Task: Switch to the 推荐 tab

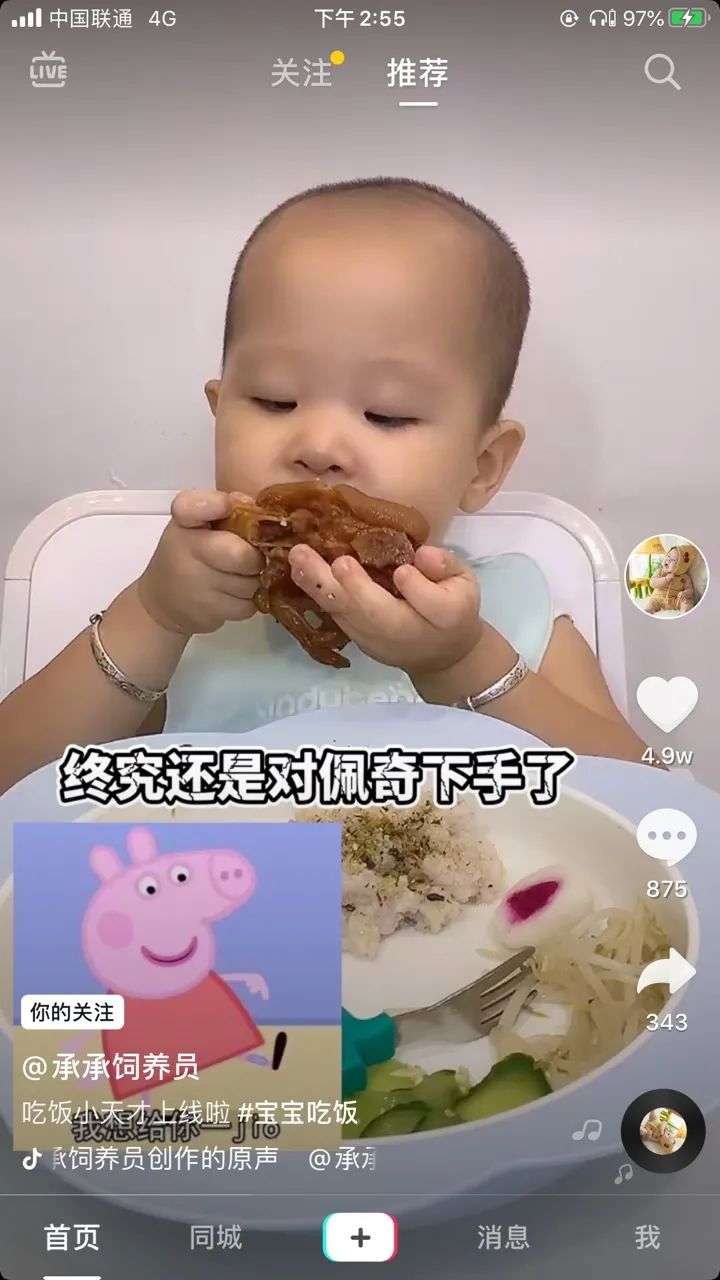Action: pyautogui.click(x=417, y=72)
